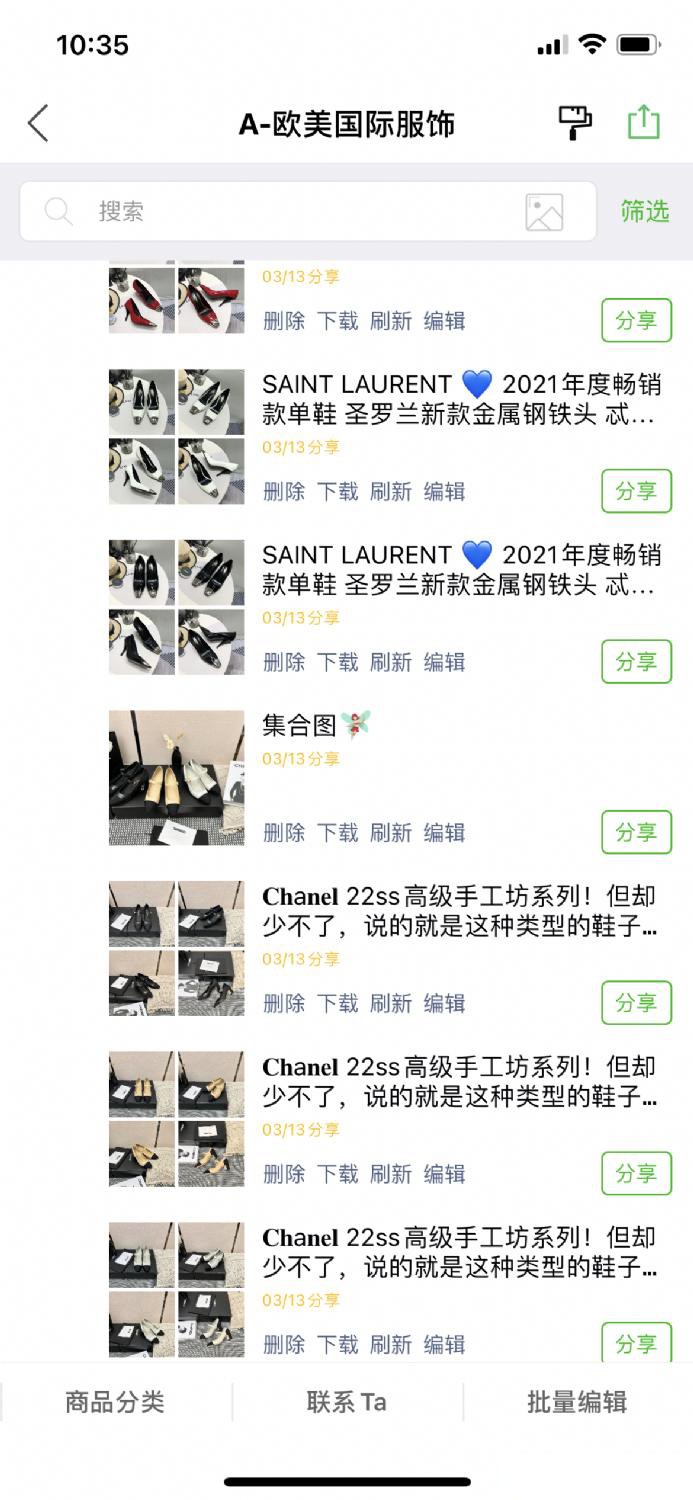Open the paint roller theme icon
This screenshot has height=1500, width=693.
tap(575, 123)
